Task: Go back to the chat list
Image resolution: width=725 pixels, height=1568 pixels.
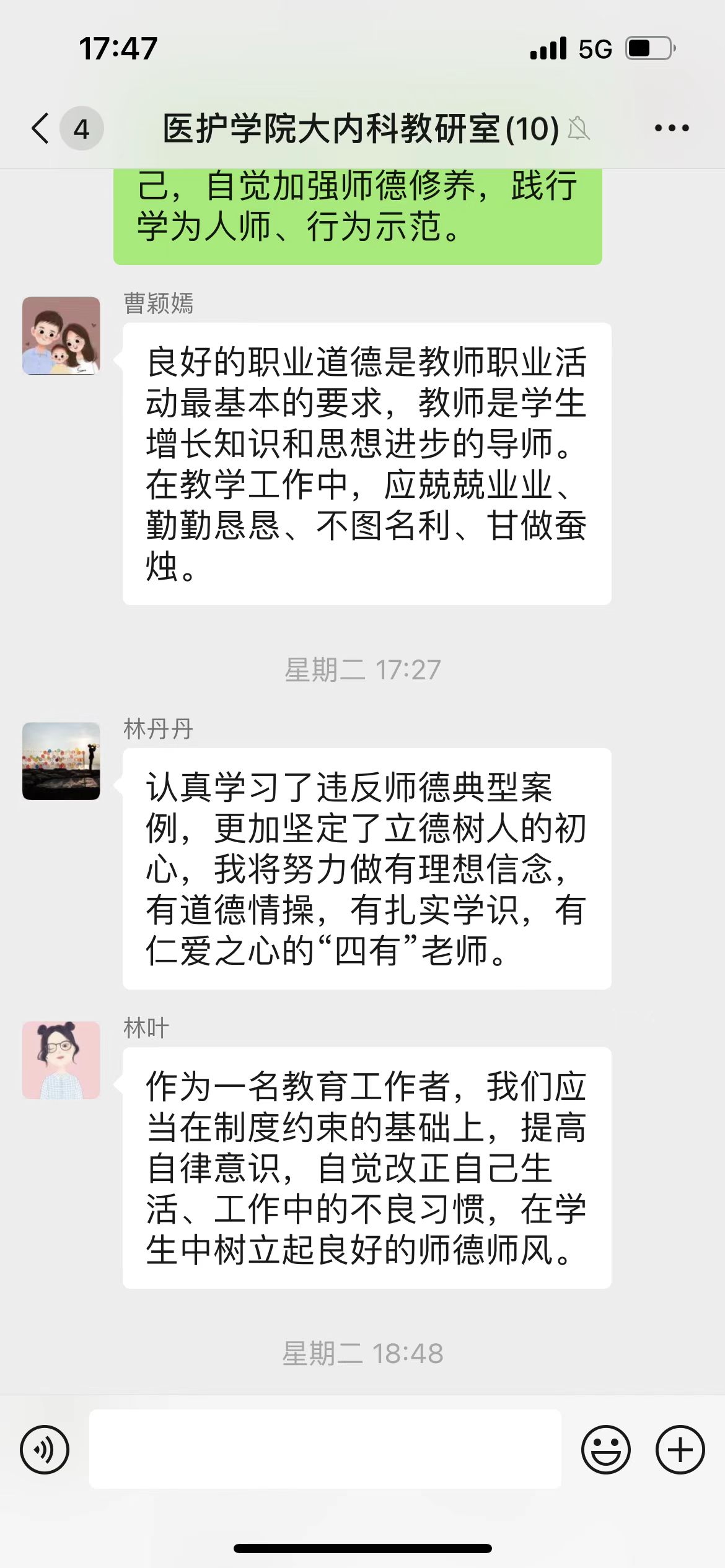Action: coord(41,129)
